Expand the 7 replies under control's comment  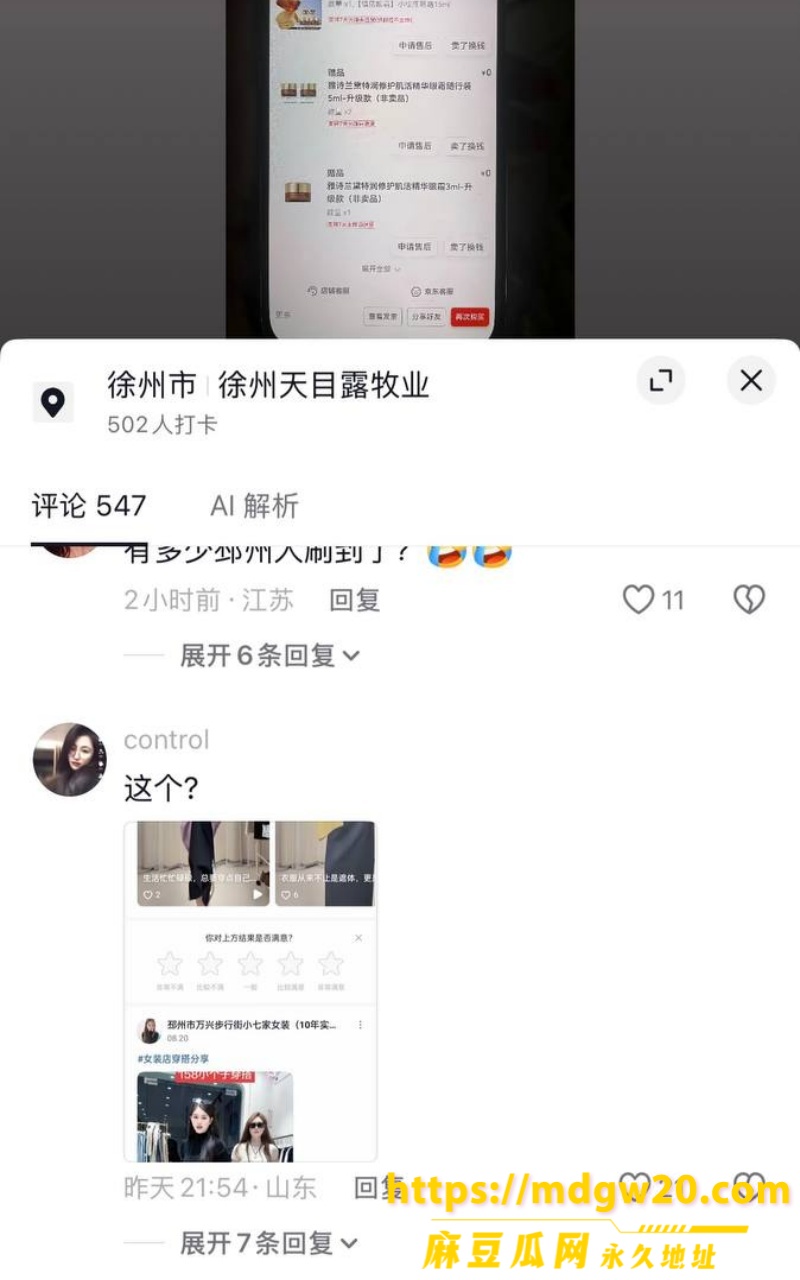[x=268, y=1243]
